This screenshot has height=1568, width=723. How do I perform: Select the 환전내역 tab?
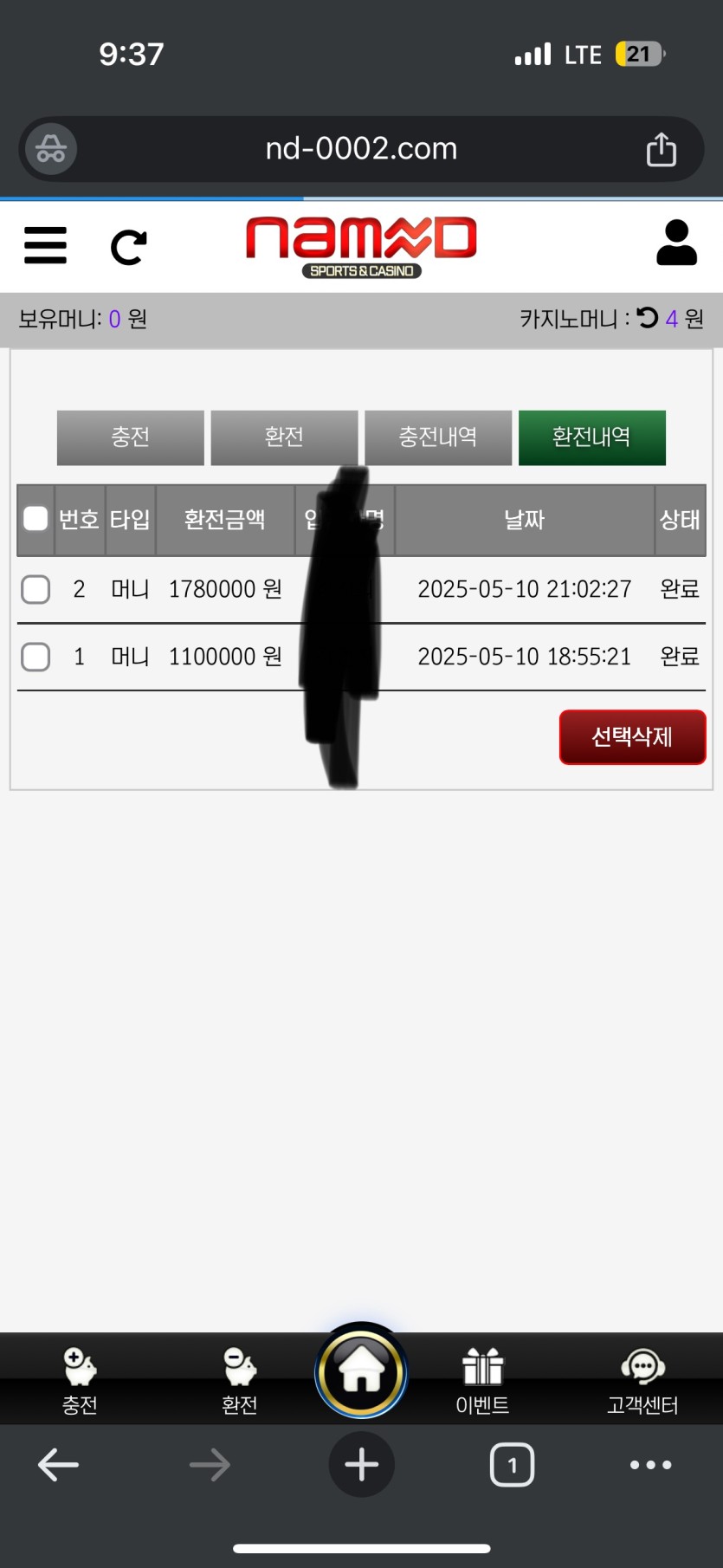(592, 437)
